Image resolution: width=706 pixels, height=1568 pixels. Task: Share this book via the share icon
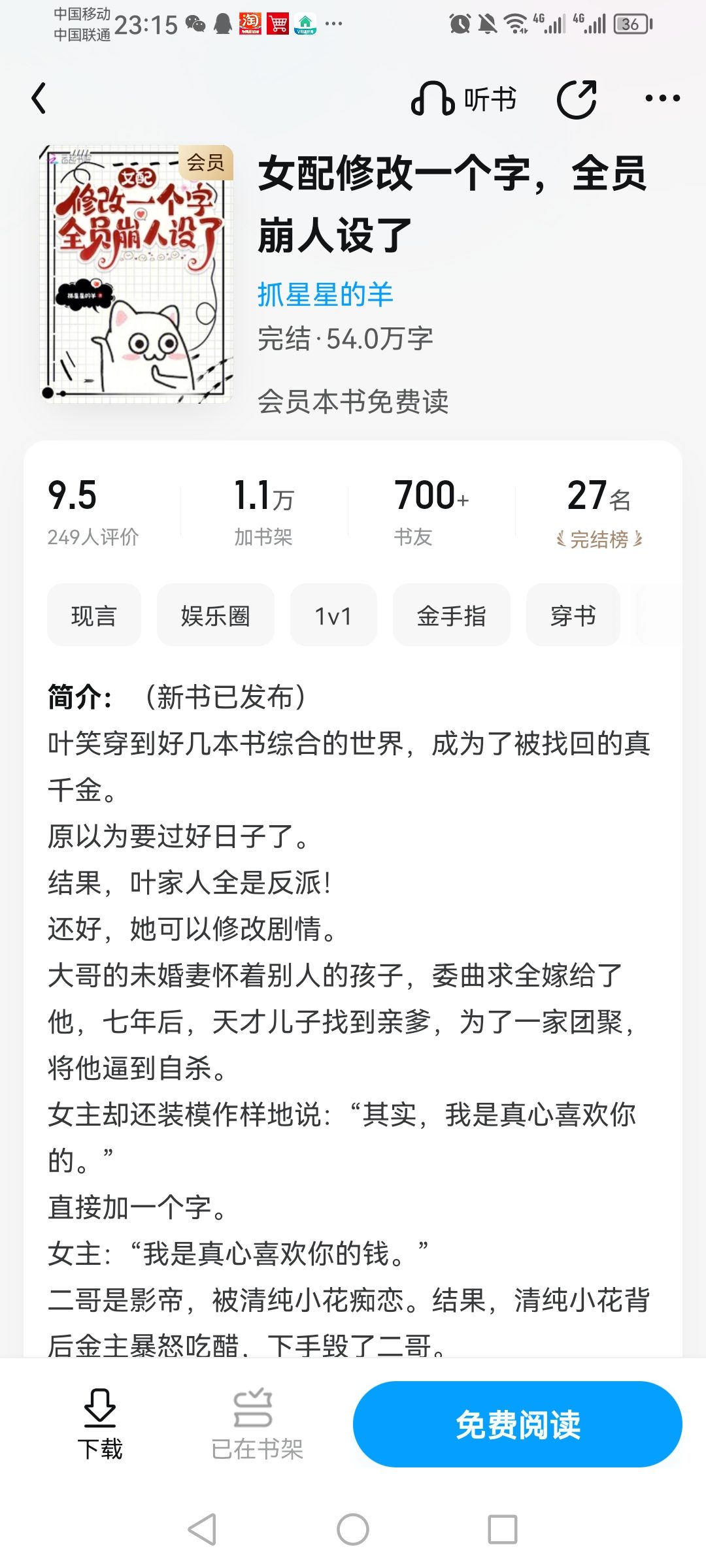[577, 99]
